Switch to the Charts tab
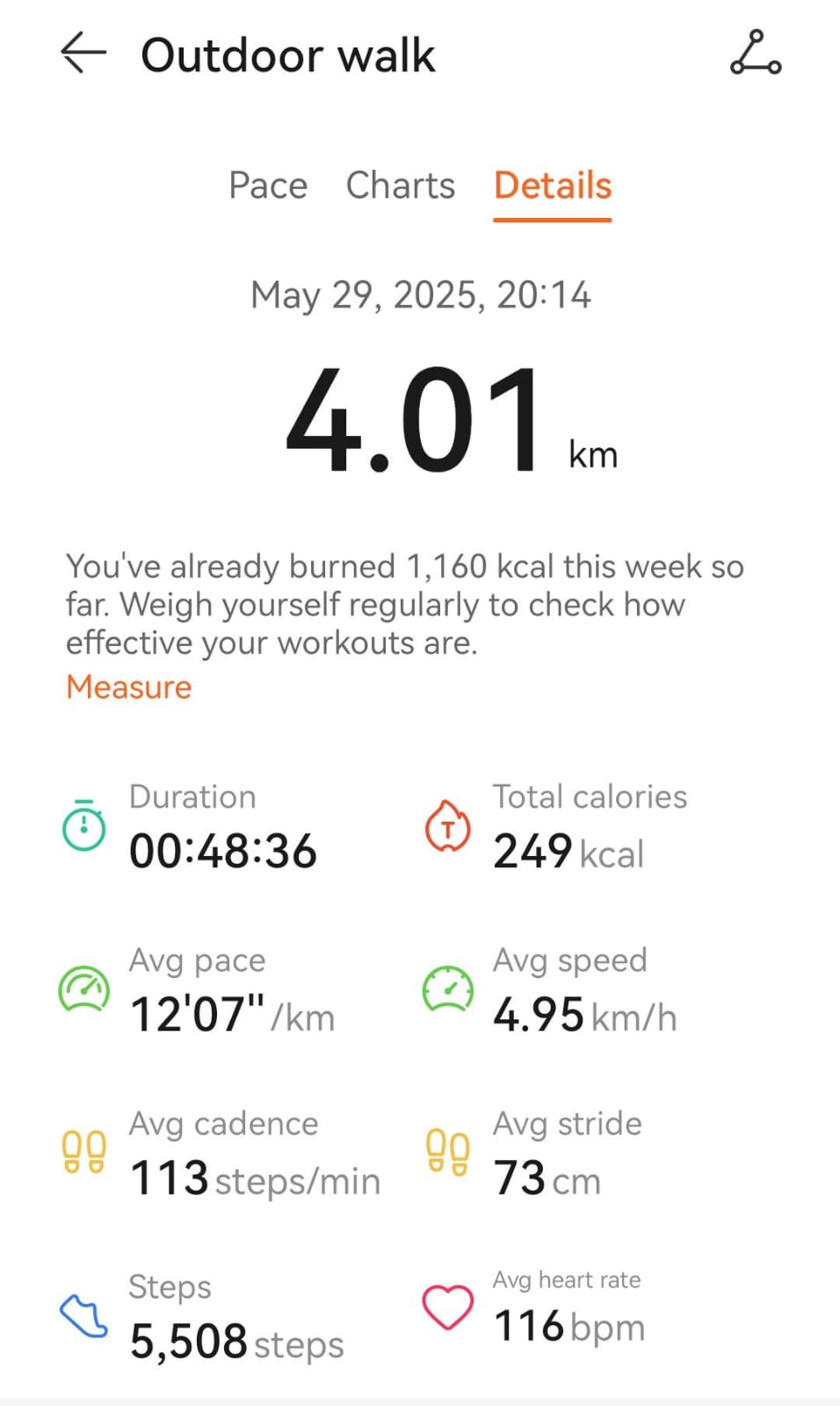 [x=401, y=185]
